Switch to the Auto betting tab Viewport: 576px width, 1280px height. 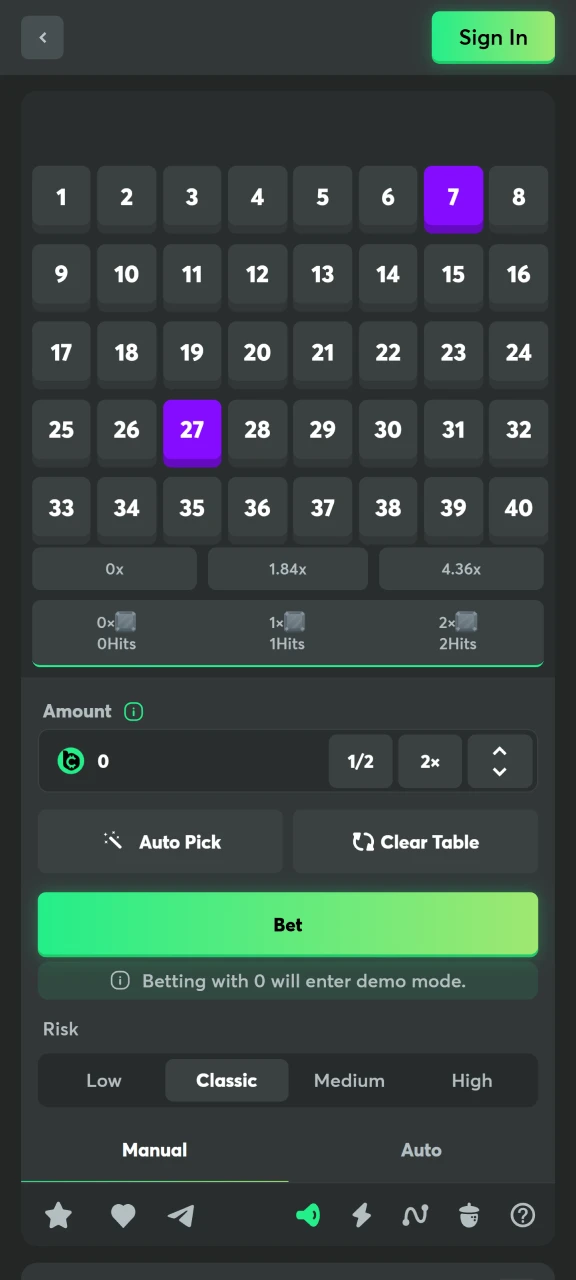point(421,1150)
